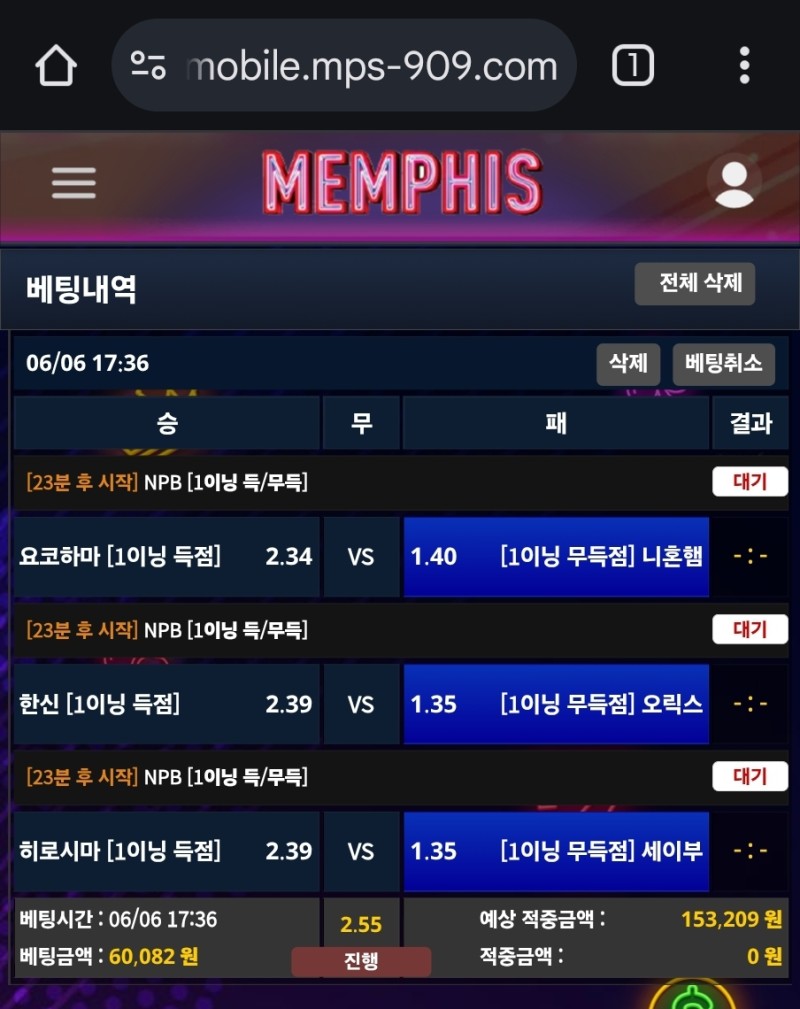This screenshot has width=800, height=1009.
Task: Go to the browser home page
Action: coord(56,66)
